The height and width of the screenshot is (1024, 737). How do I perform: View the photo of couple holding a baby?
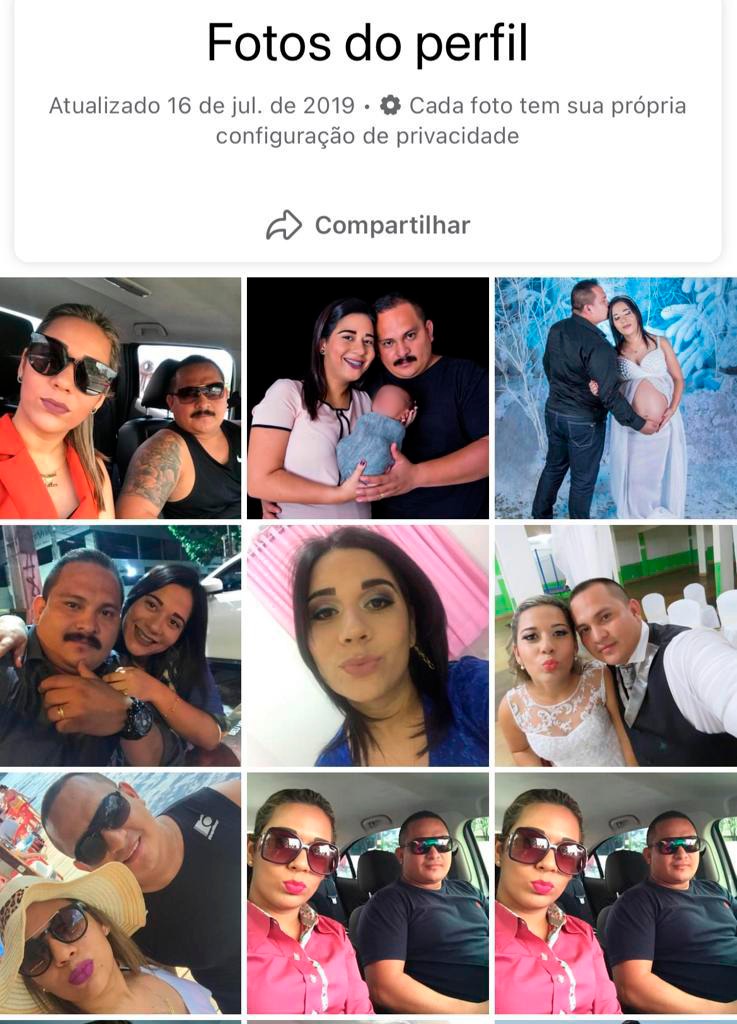pos(367,397)
